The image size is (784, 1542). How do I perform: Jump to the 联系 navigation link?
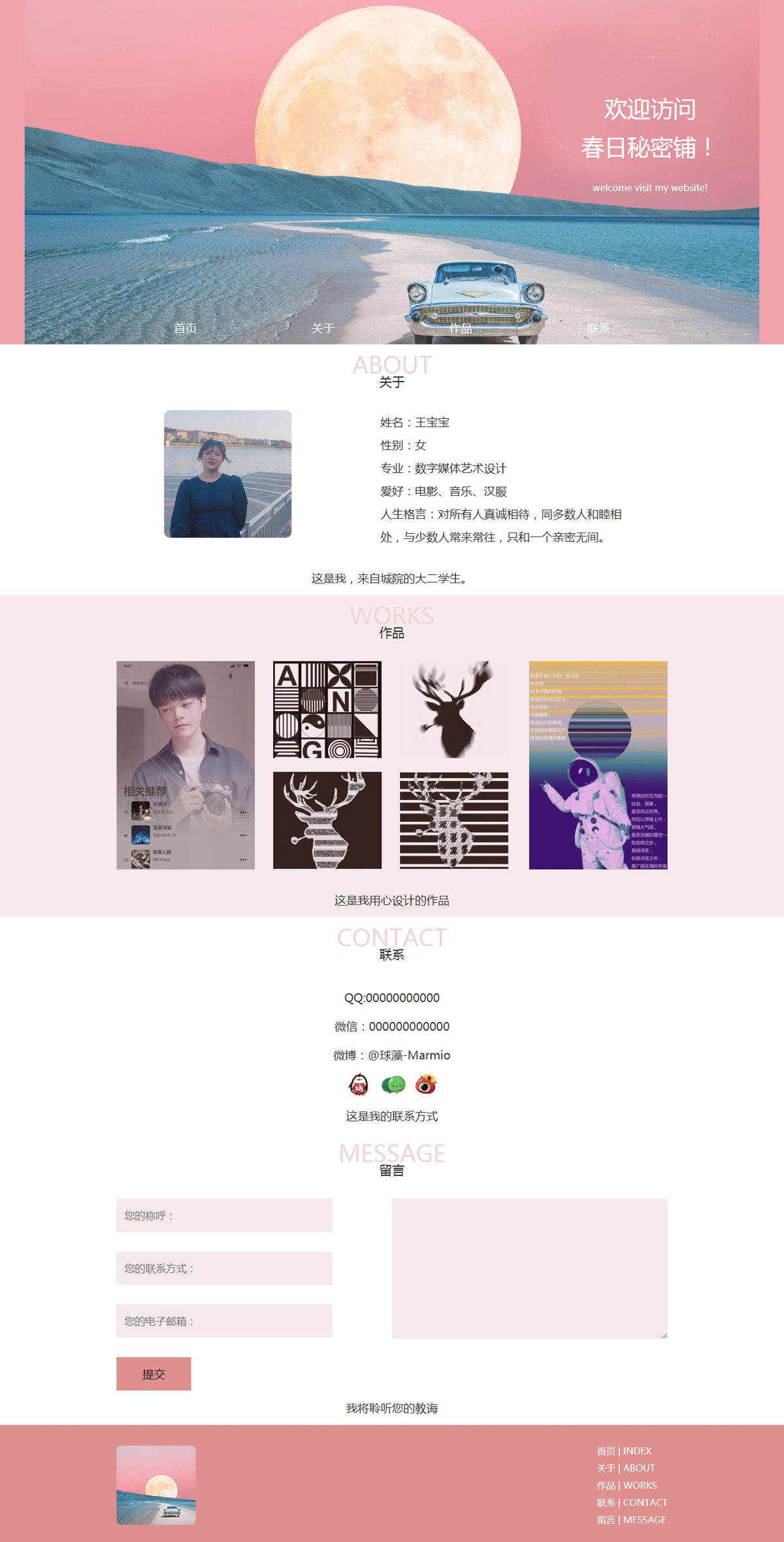pyautogui.click(x=598, y=328)
